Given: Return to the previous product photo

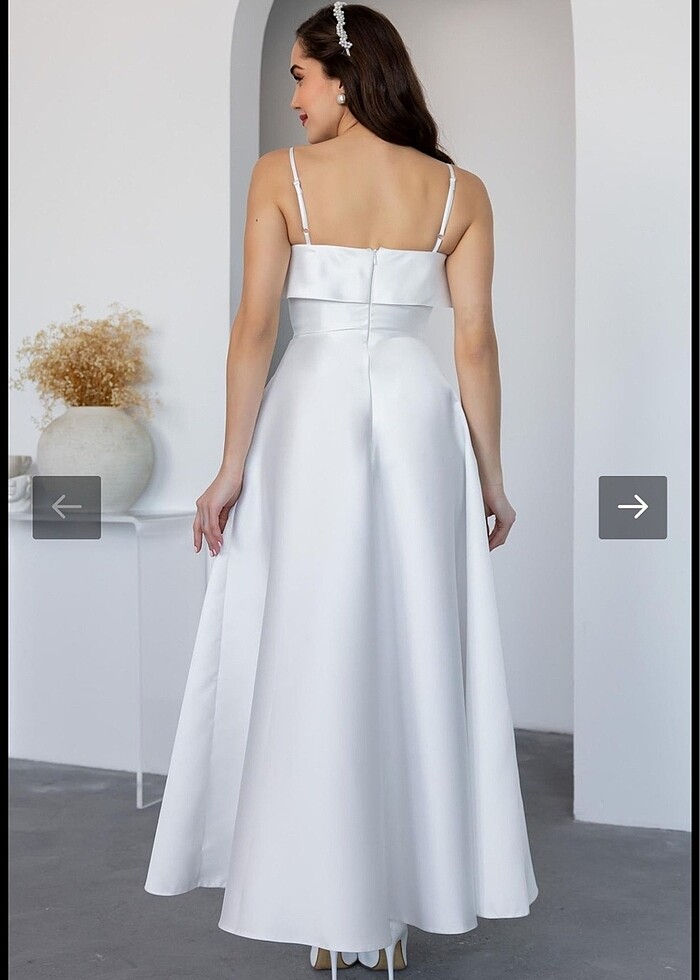Looking at the screenshot, I should 67,507.
